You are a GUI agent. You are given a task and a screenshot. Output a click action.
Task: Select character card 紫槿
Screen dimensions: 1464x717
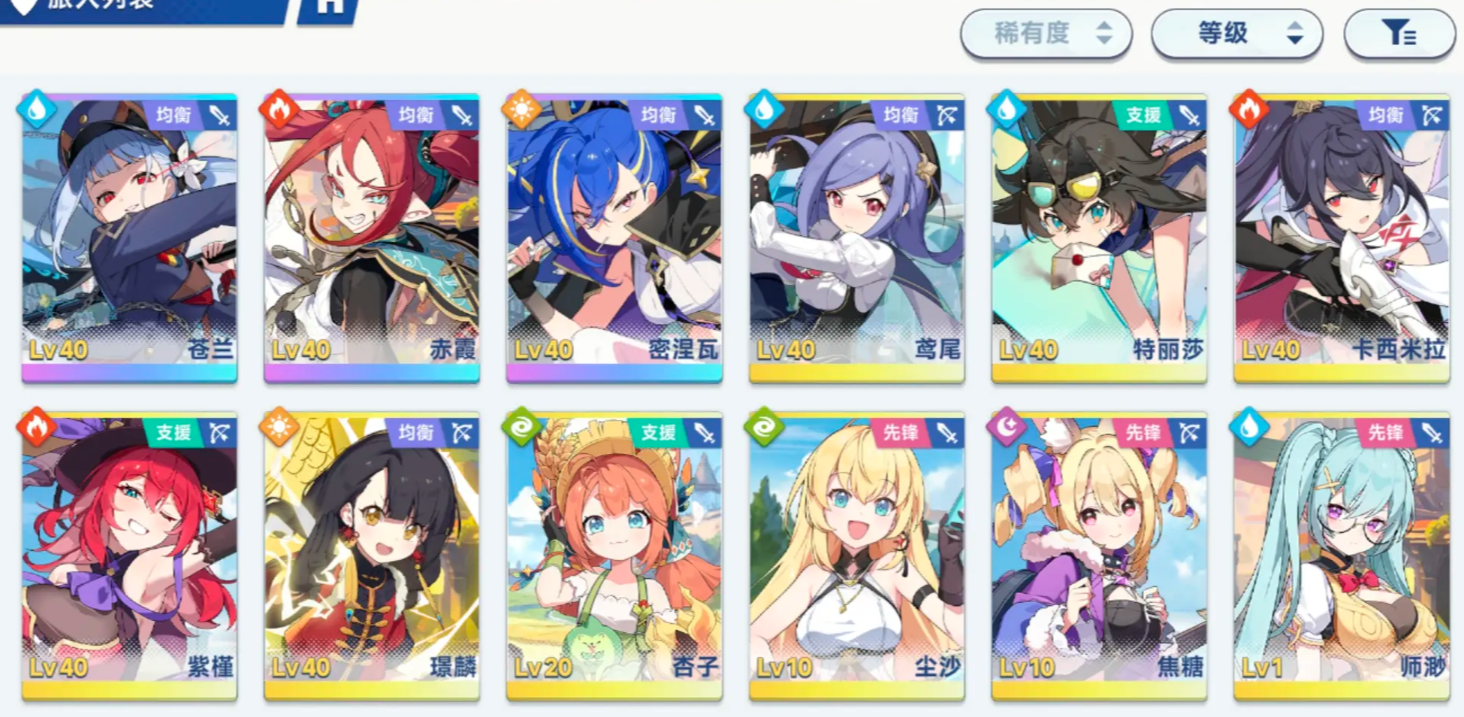(x=129, y=555)
